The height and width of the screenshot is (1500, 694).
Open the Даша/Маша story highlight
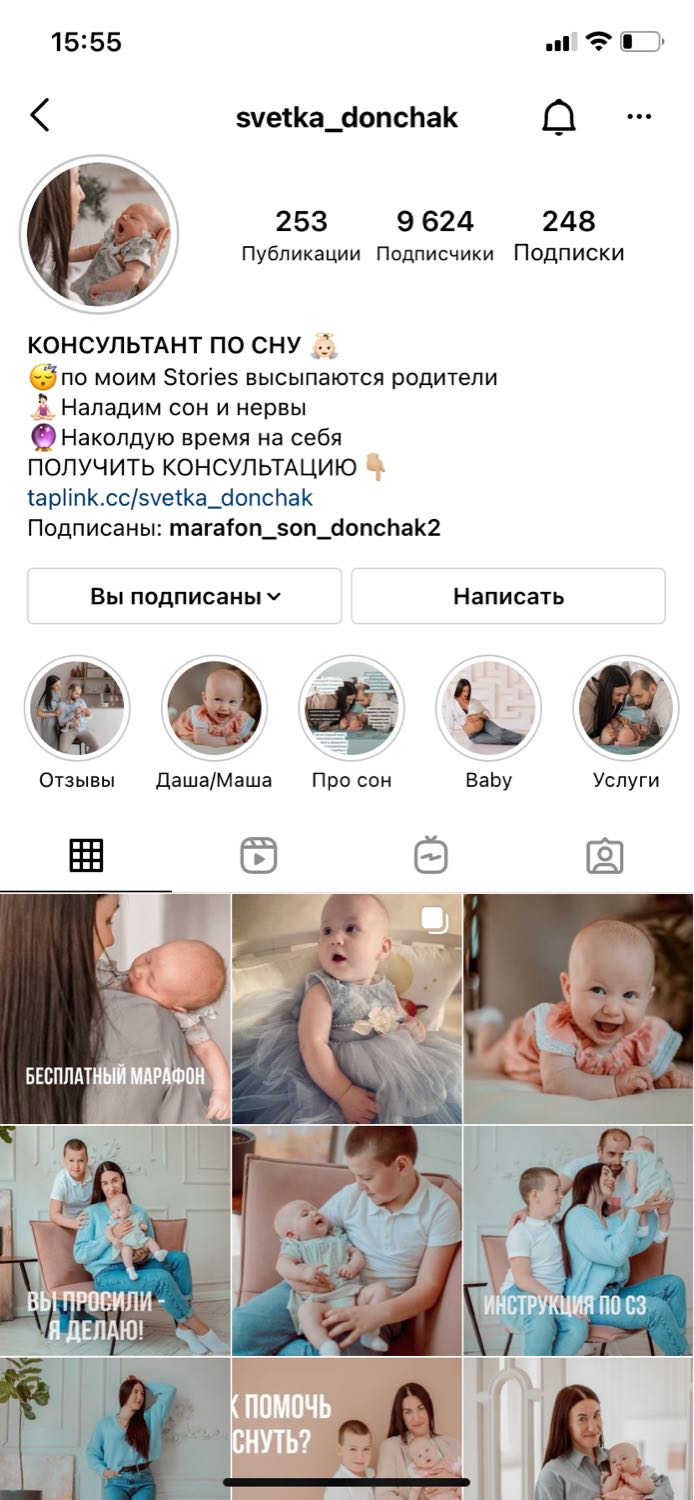point(214,708)
